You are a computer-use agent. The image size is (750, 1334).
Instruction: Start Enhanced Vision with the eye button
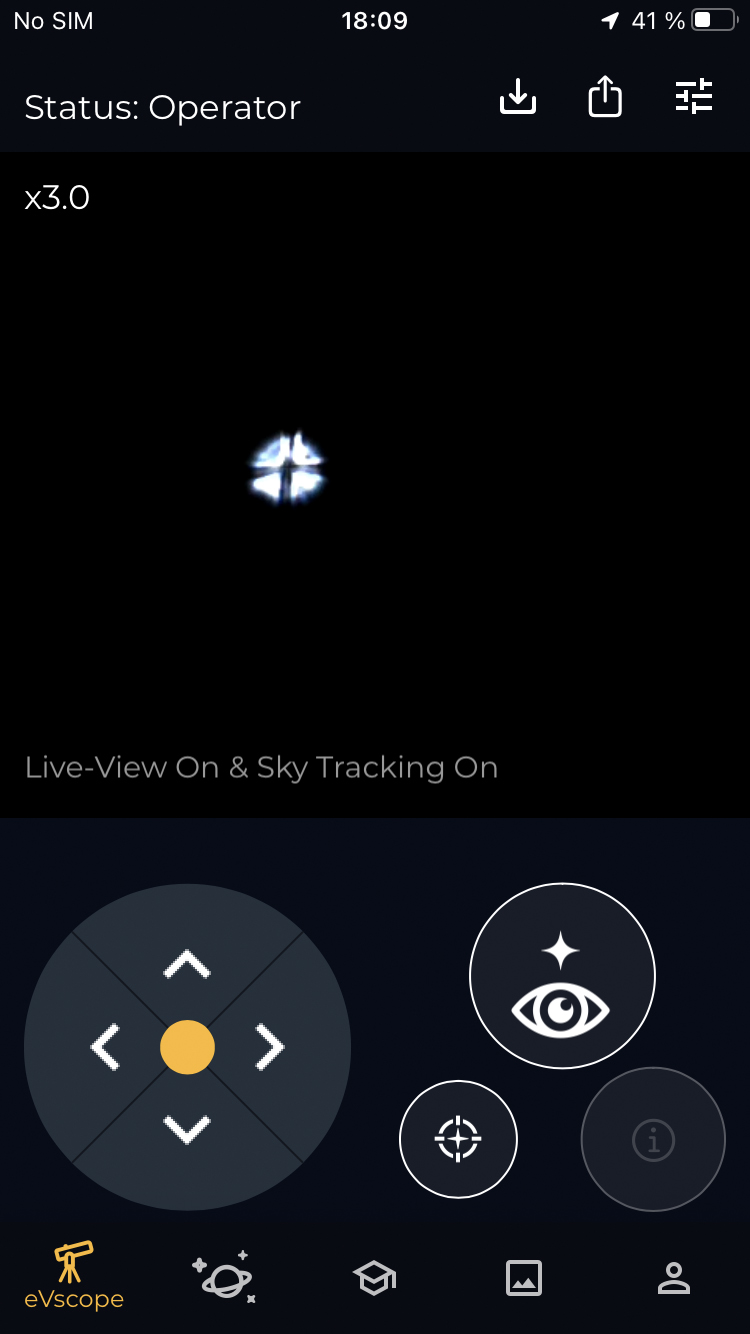pyautogui.click(x=562, y=976)
